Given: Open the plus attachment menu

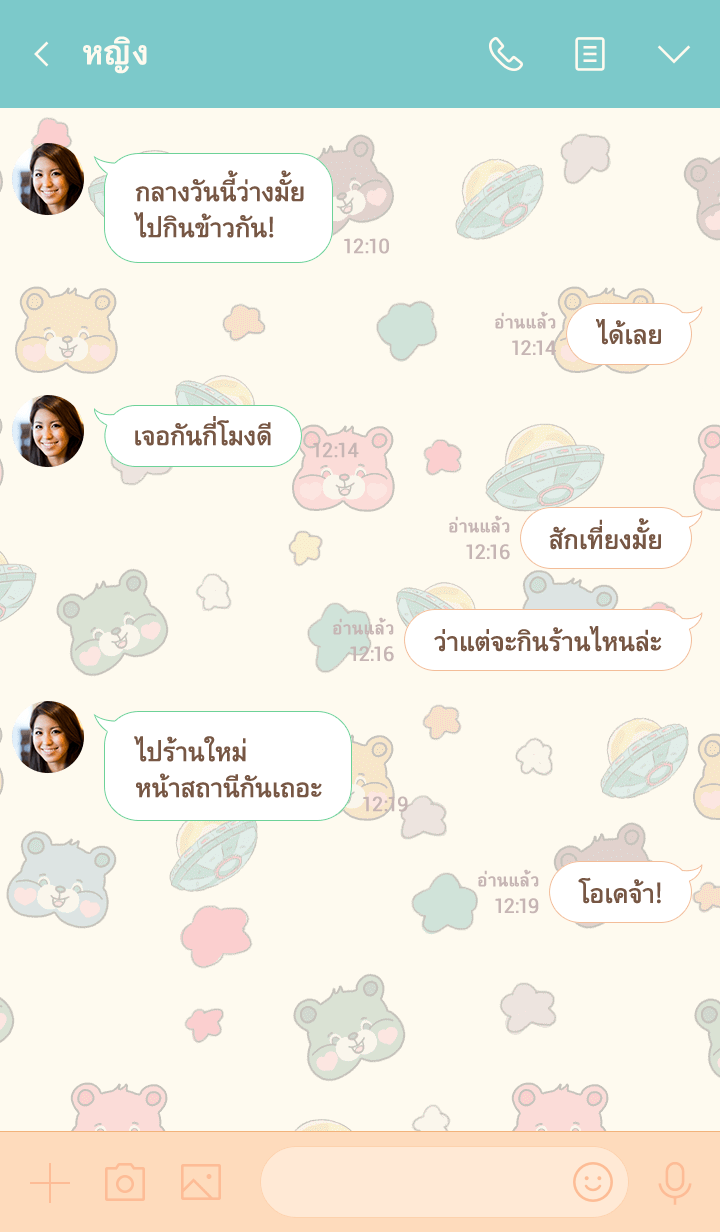Looking at the screenshot, I should (x=50, y=1183).
